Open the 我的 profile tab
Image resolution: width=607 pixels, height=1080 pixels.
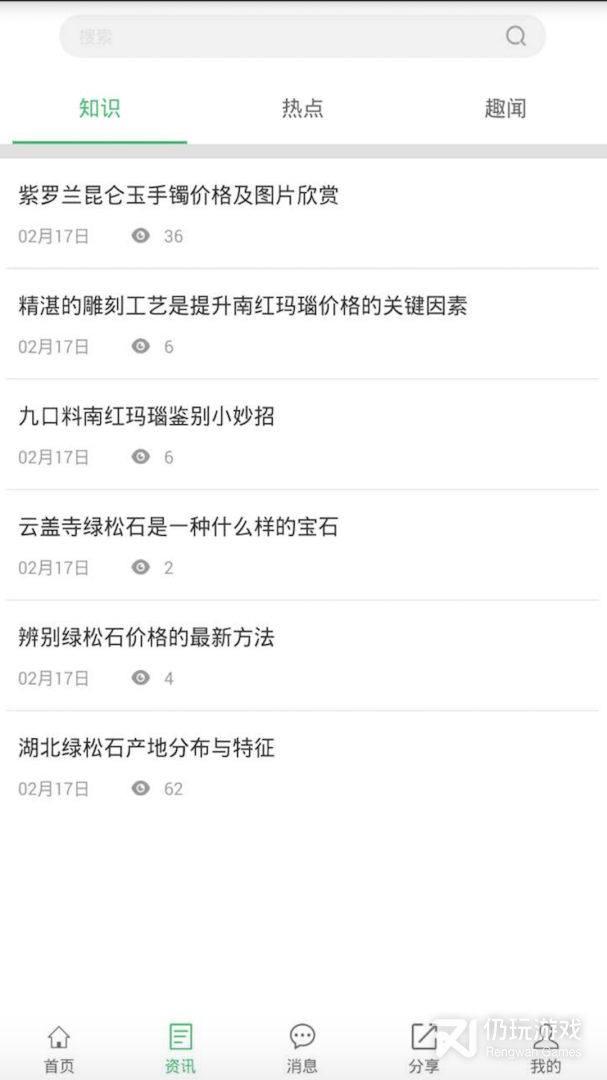tap(546, 1048)
